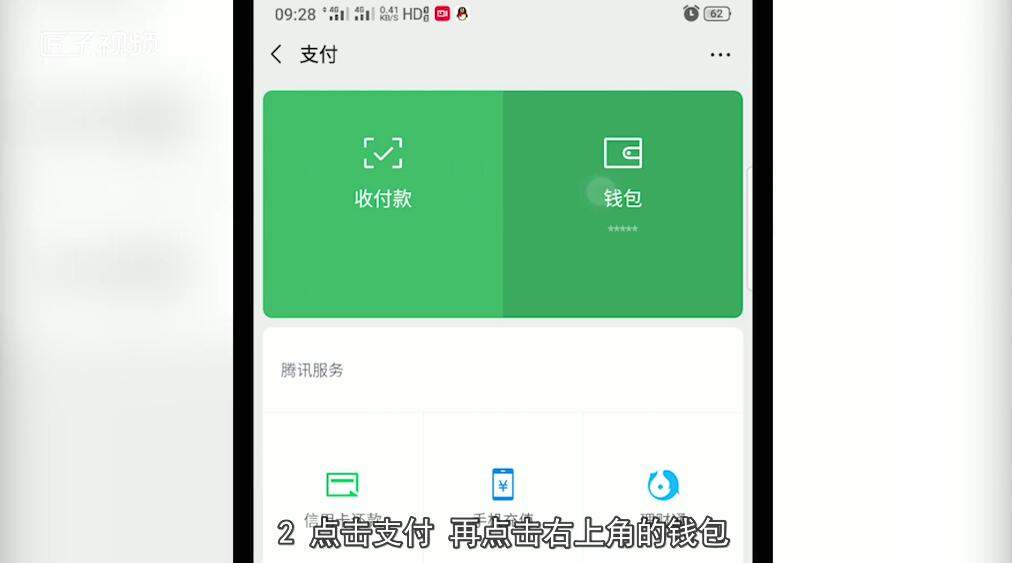The width and height of the screenshot is (1012, 563).
Task: Open the three-dot overflow menu
Action: tap(720, 55)
